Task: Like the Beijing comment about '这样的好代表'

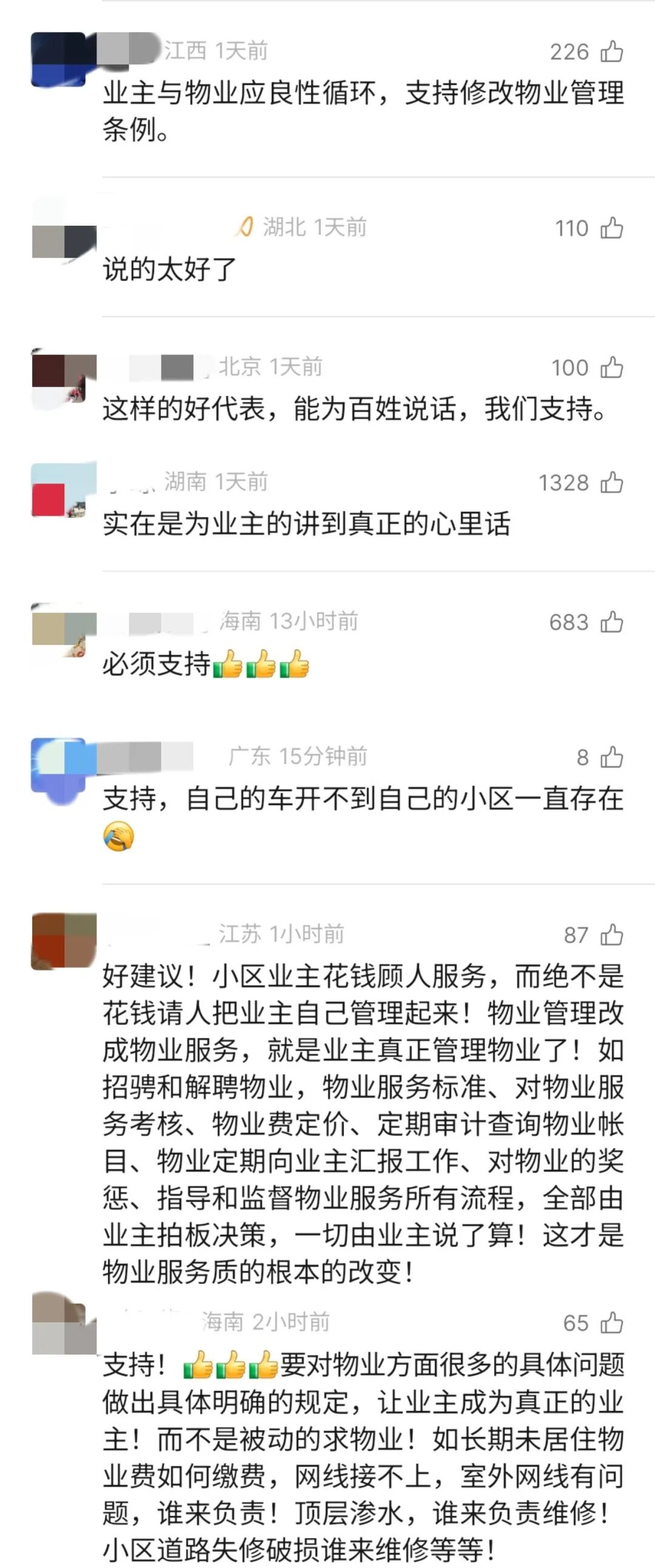Action: 611,368
